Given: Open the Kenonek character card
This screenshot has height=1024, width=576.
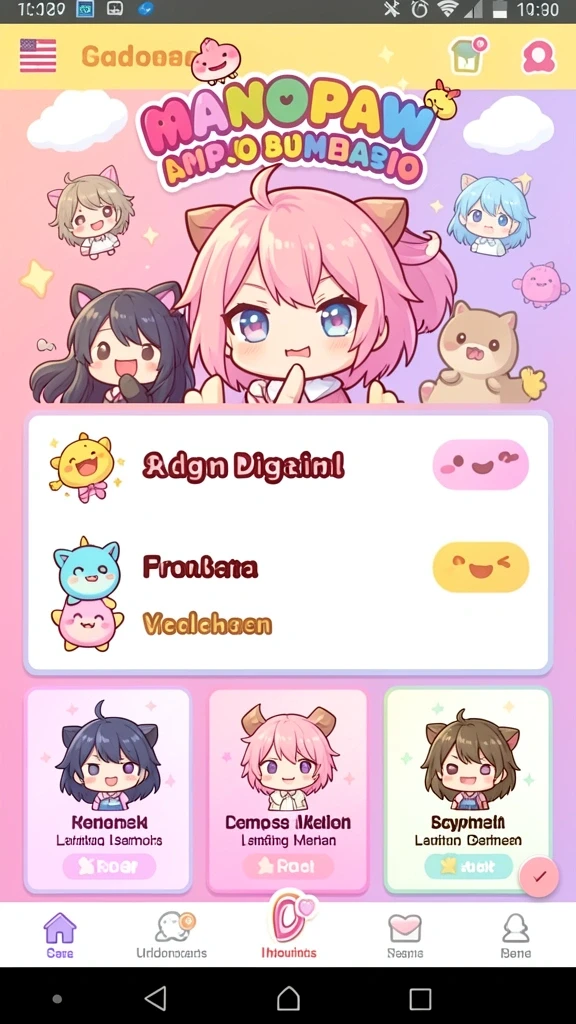Looking at the screenshot, I should pos(108,790).
